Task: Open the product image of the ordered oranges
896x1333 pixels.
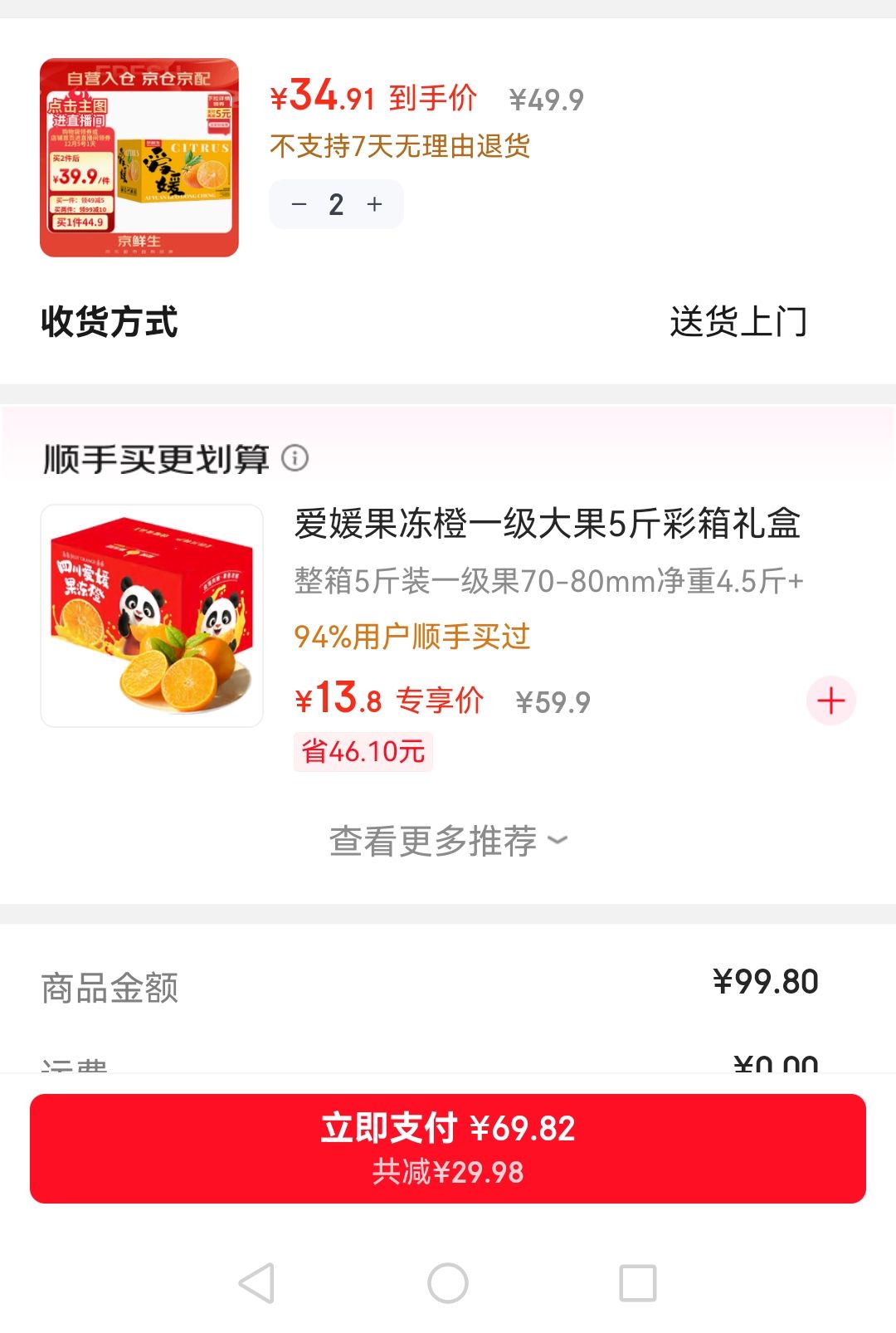Action: tap(139, 158)
